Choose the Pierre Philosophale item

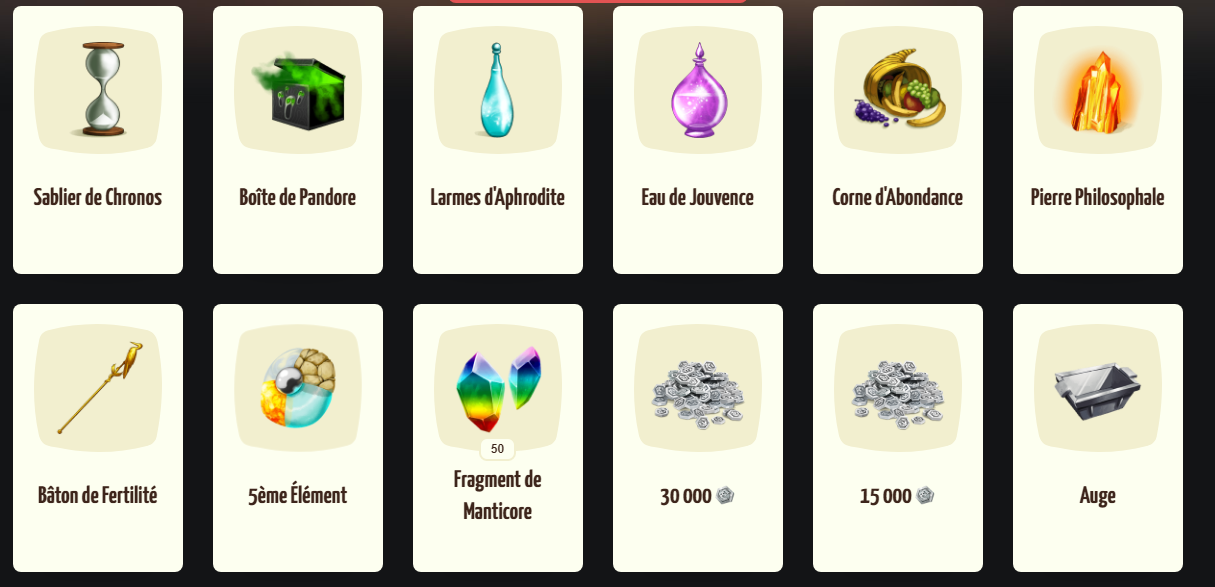pyautogui.click(x=1098, y=140)
